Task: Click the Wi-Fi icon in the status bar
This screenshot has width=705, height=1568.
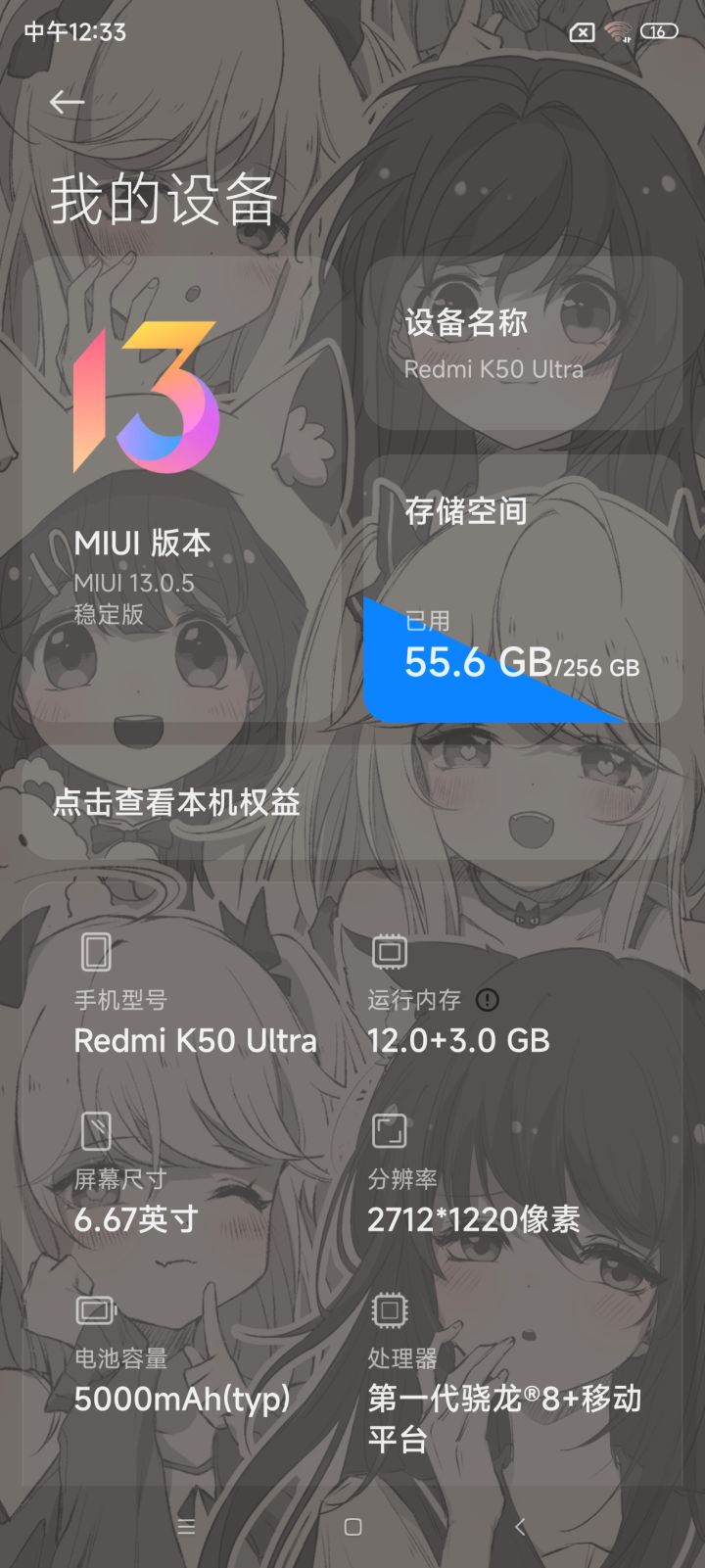Action: pos(620,30)
